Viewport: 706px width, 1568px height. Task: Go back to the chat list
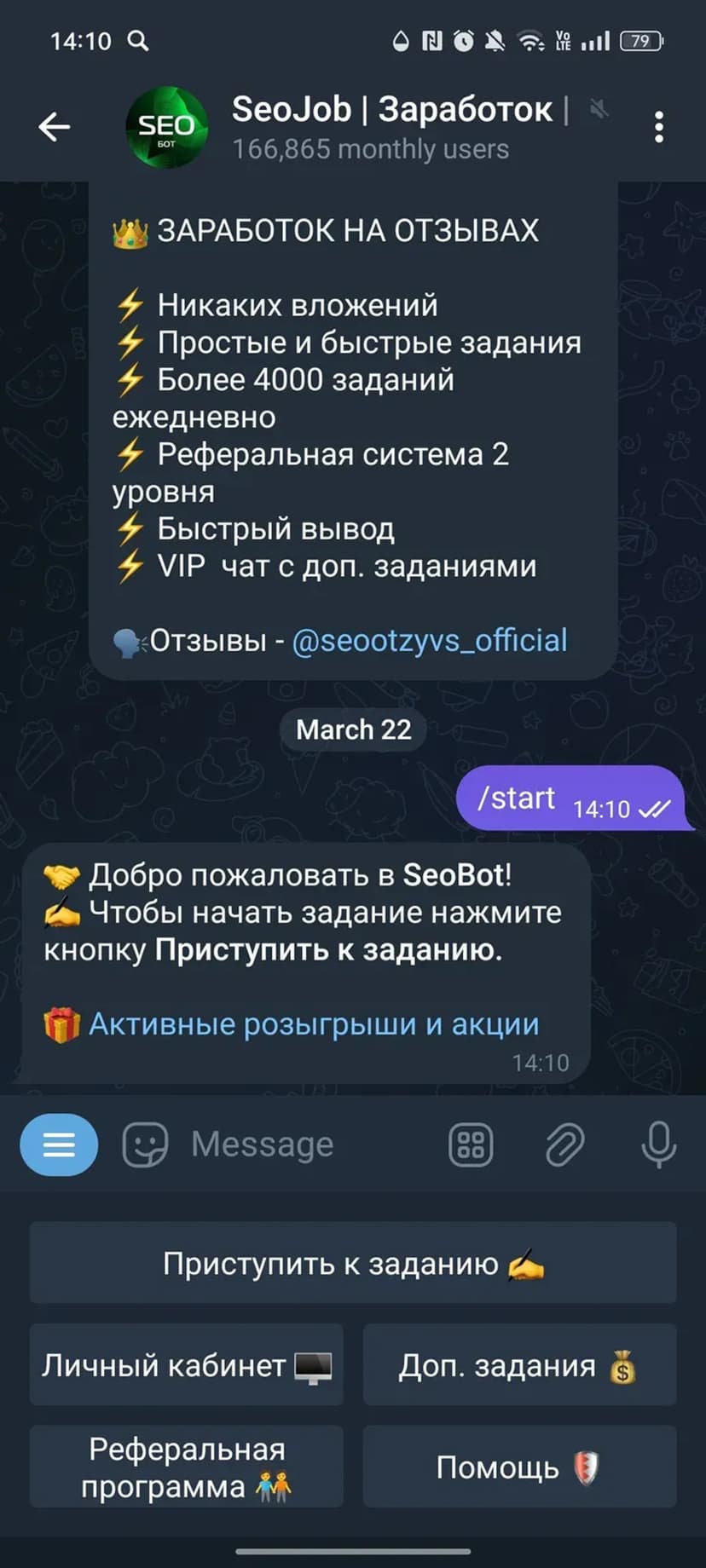(54, 127)
